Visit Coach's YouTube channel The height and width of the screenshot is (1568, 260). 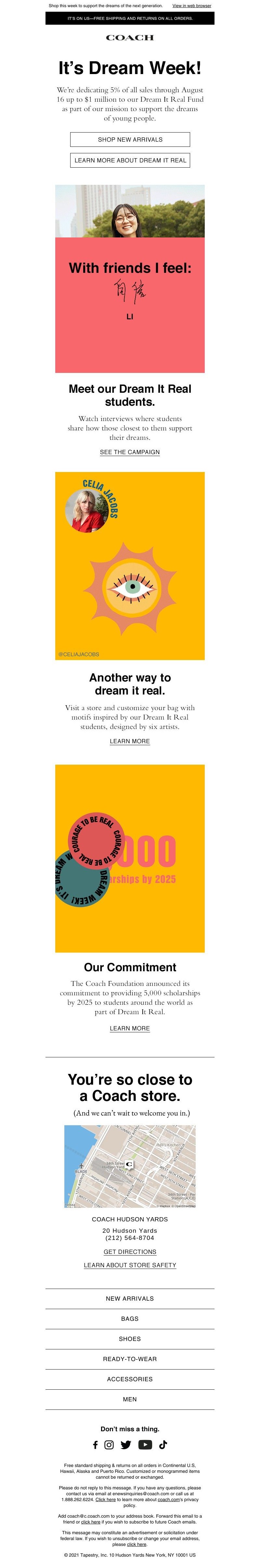pyautogui.click(x=145, y=1445)
